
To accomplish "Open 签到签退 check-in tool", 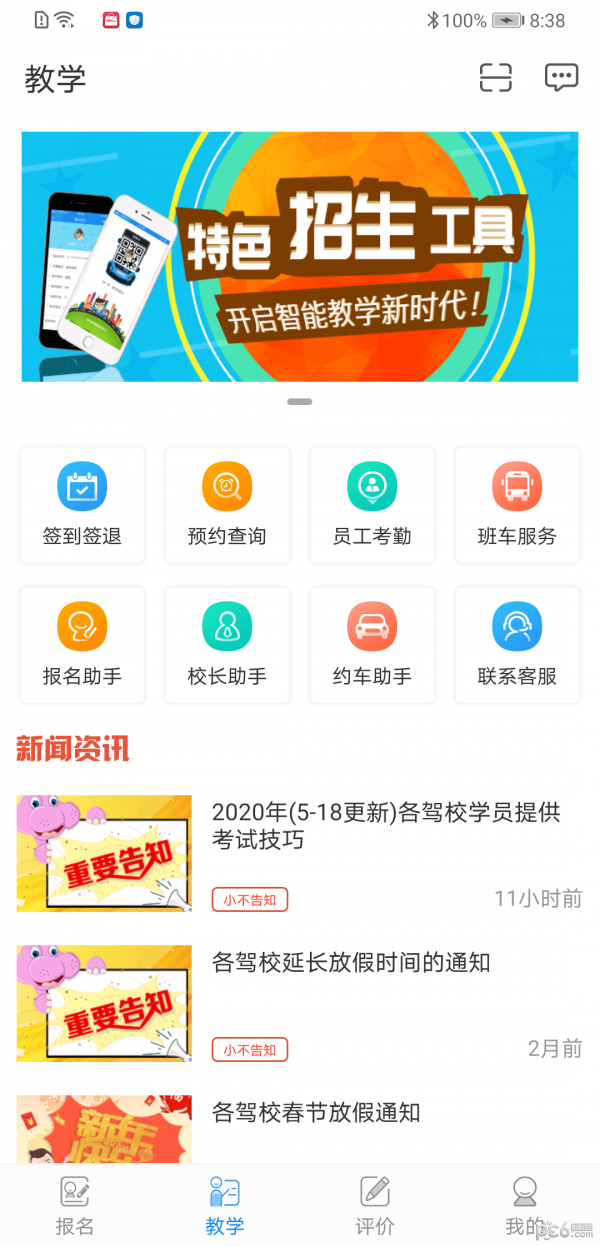I will (x=82, y=505).
